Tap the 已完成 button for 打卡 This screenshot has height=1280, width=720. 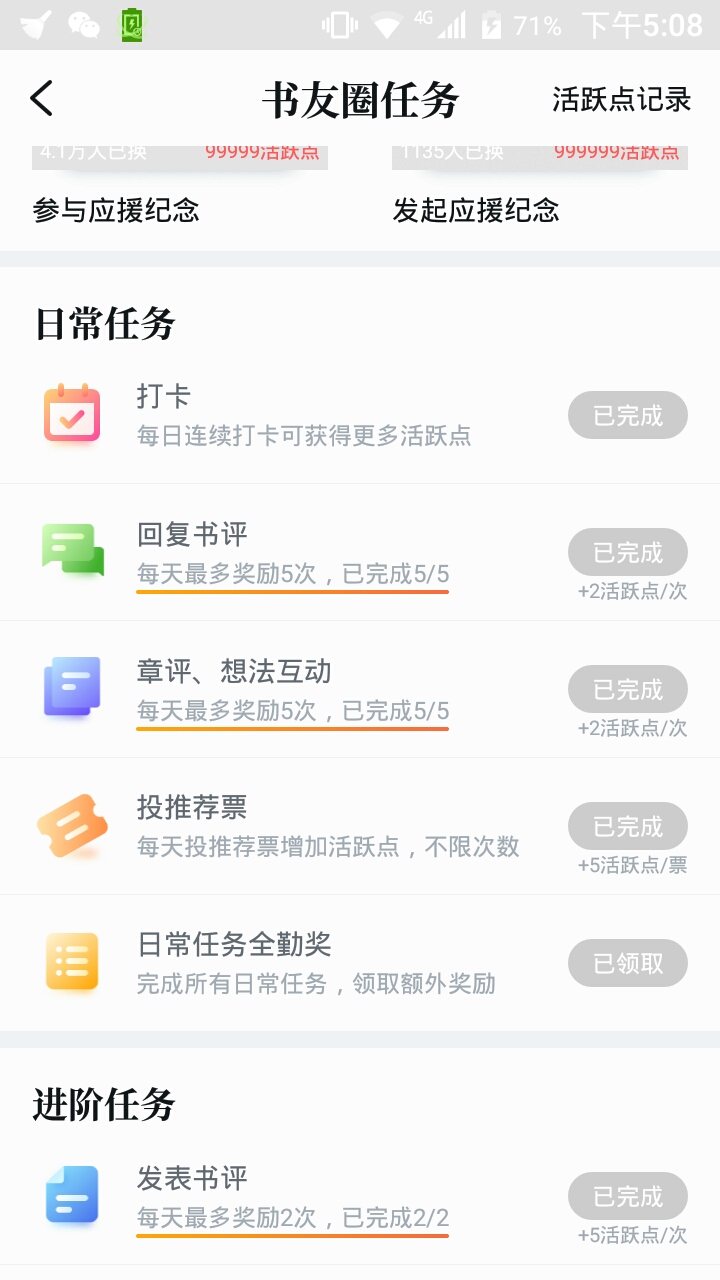628,415
